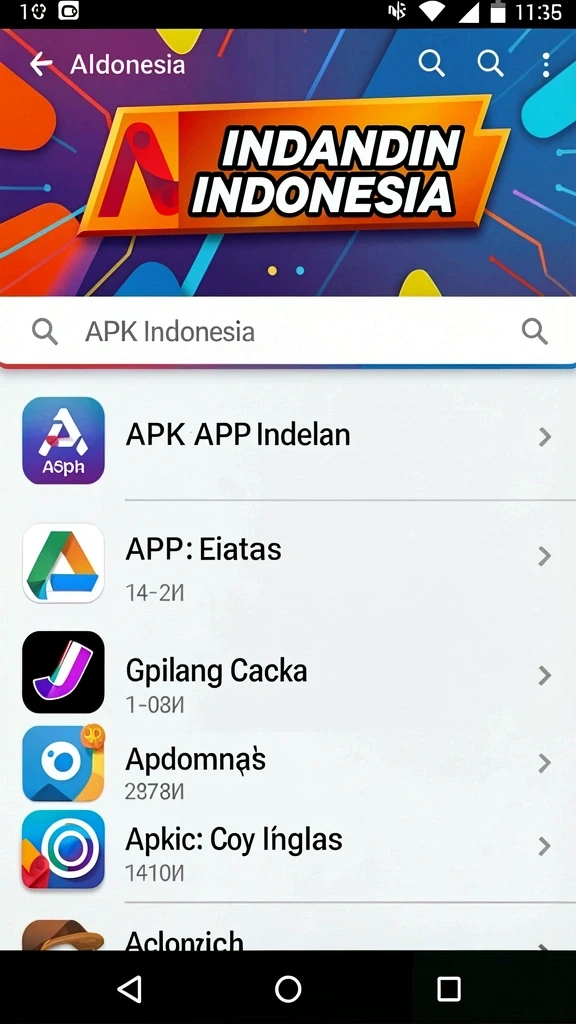Go back using the arrow beside AIdonesia
The height and width of the screenshot is (1024, 576).
pos(41,64)
